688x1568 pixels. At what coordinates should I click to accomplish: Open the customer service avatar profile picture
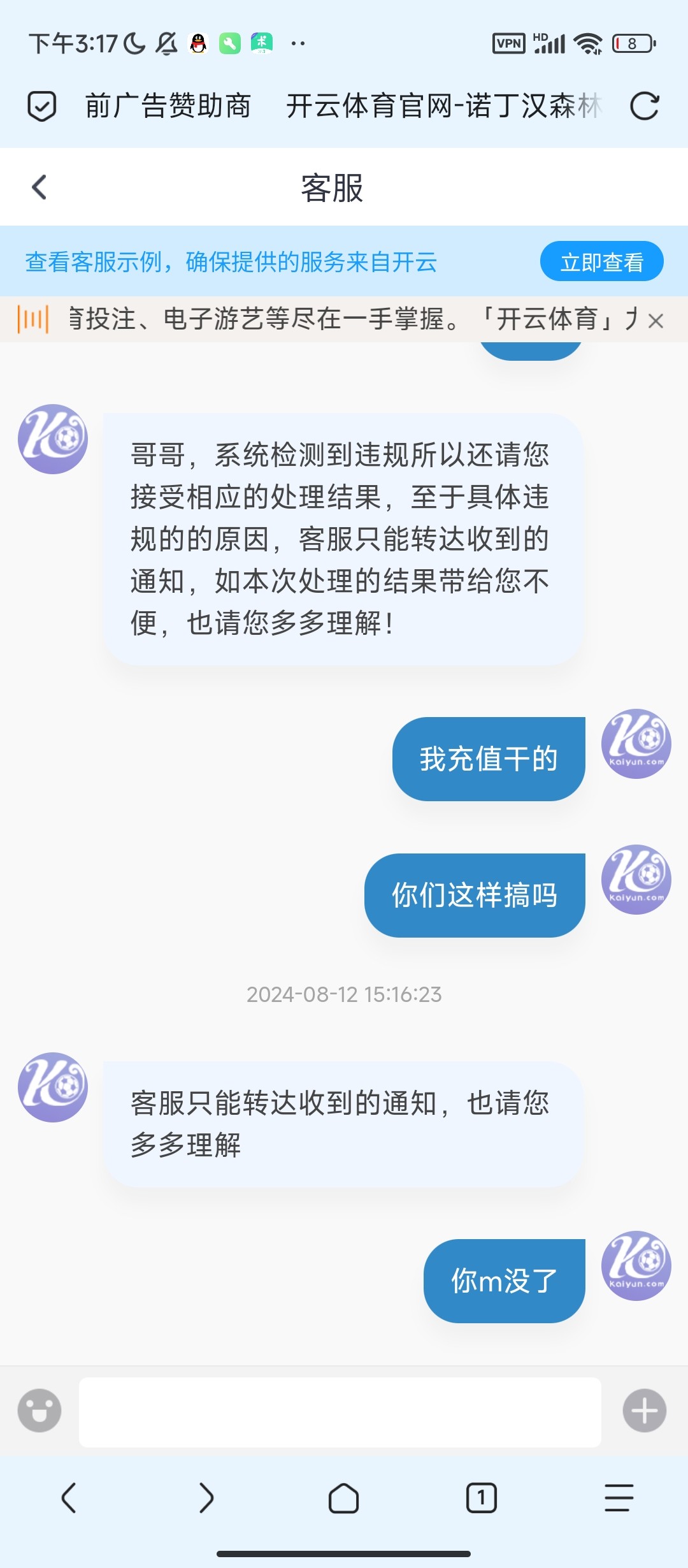pyautogui.click(x=53, y=440)
